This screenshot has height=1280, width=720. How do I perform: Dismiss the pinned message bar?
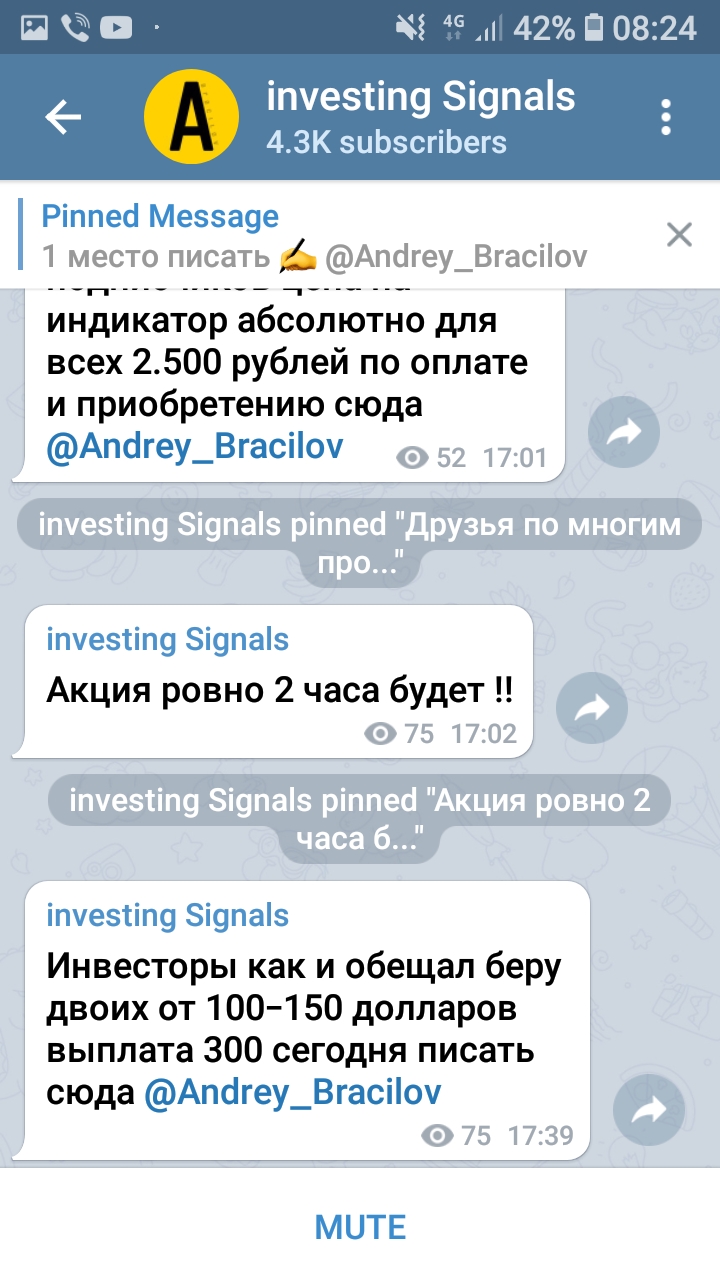tap(679, 235)
